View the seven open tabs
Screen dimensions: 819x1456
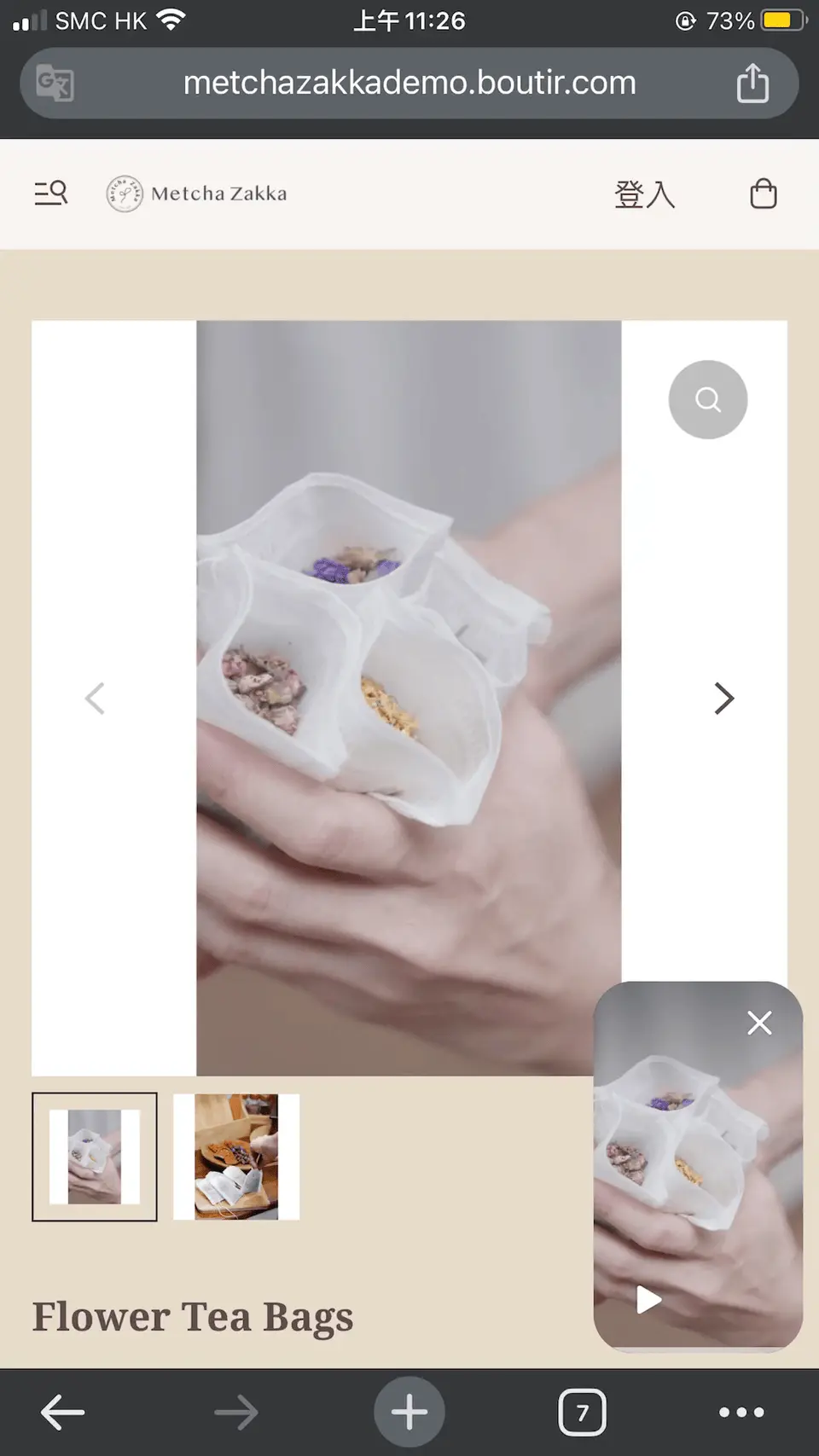point(583,1412)
